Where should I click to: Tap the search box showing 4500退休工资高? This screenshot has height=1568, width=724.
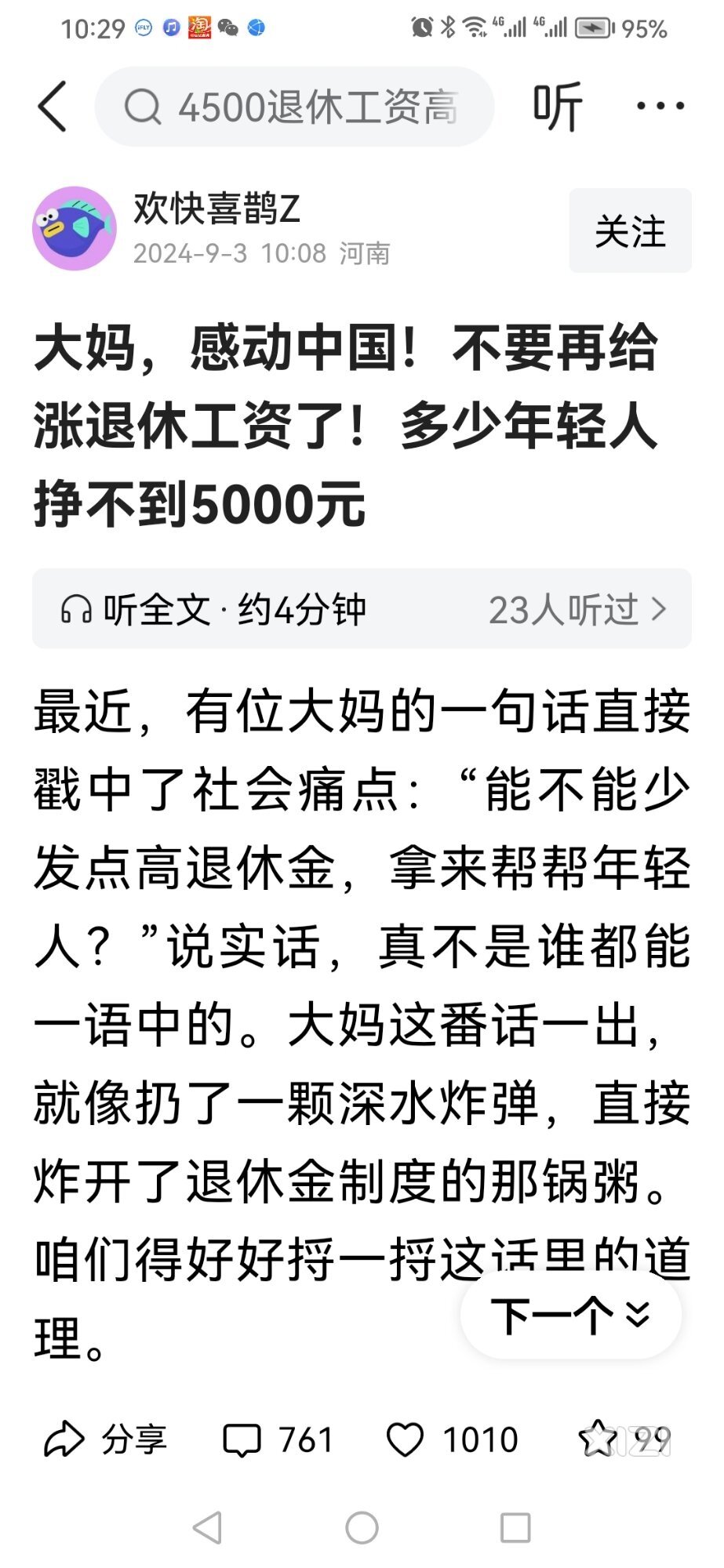pyautogui.click(x=294, y=107)
